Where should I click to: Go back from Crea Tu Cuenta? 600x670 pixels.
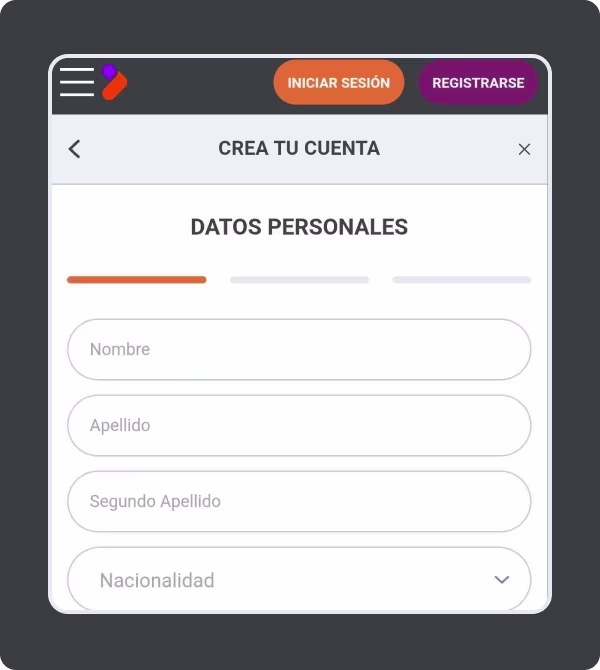coord(74,149)
